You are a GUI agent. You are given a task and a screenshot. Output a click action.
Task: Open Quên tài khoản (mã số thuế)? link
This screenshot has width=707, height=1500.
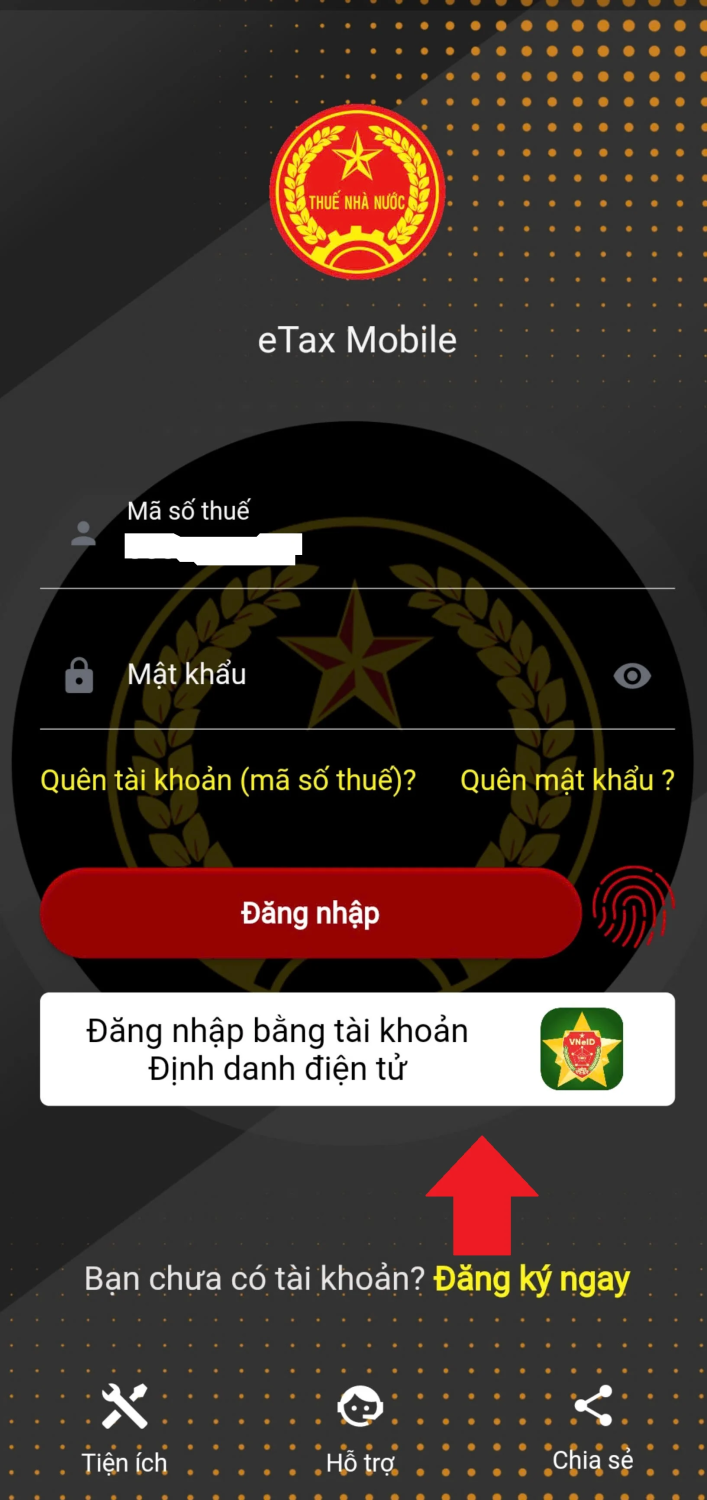pyautogui.click(x=228, y=781)
